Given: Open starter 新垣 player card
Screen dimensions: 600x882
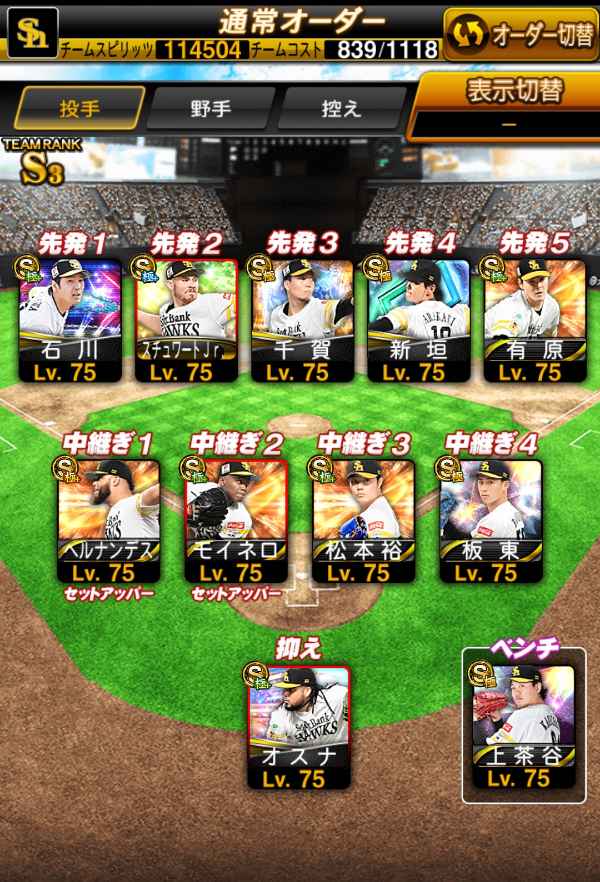Looking at the screenshot, I should 415,318.
